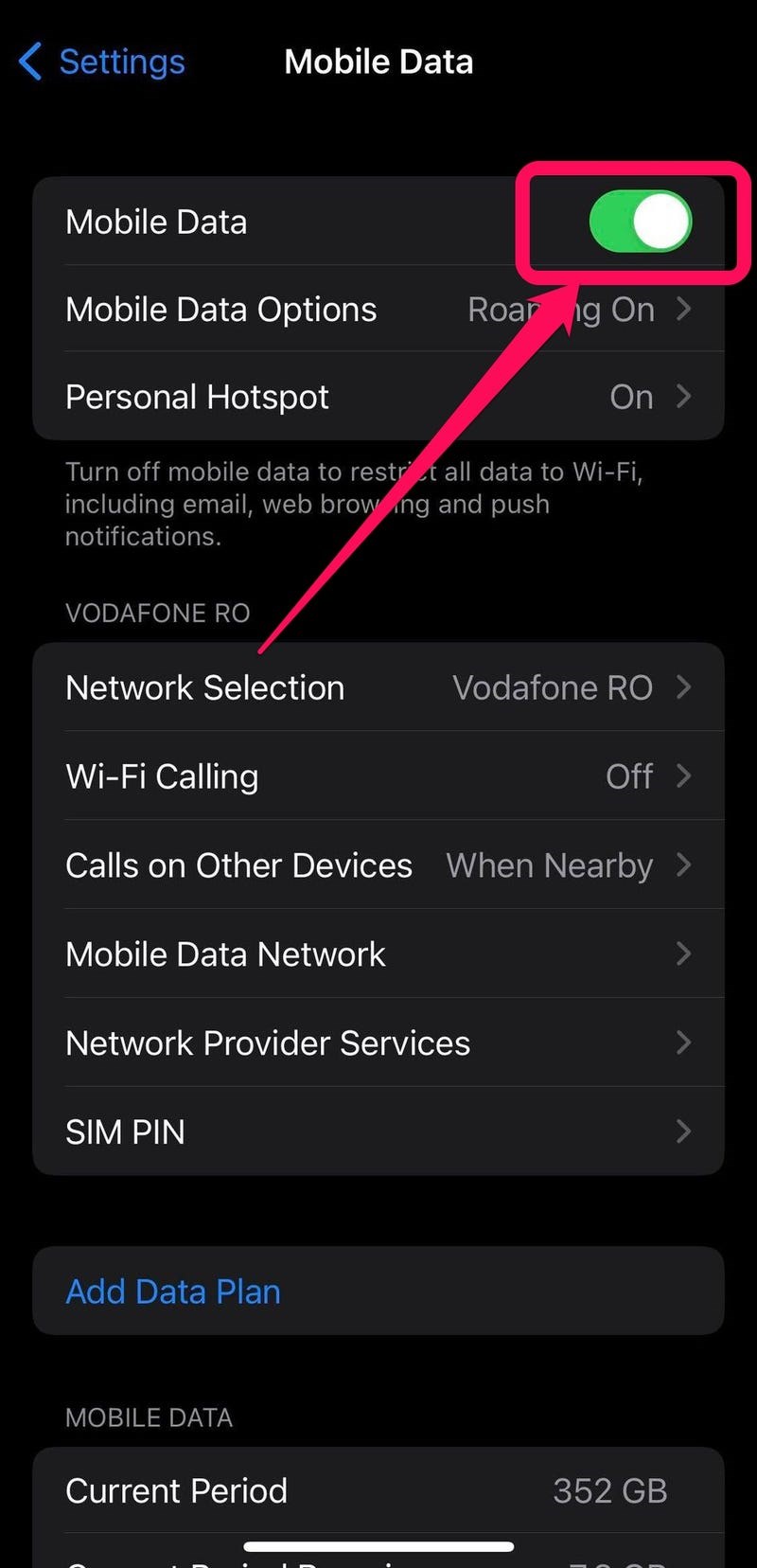Open Mobile Data Options
The height and width of the screenshot is (1568, 757).
(378, 310)
